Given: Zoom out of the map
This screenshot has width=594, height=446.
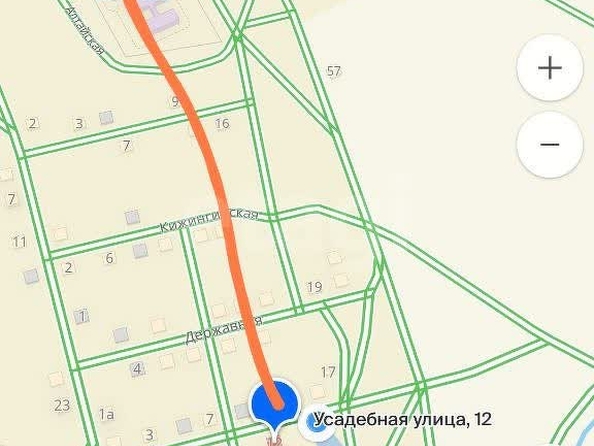Looking at the screenshot, I should point(550,144).
